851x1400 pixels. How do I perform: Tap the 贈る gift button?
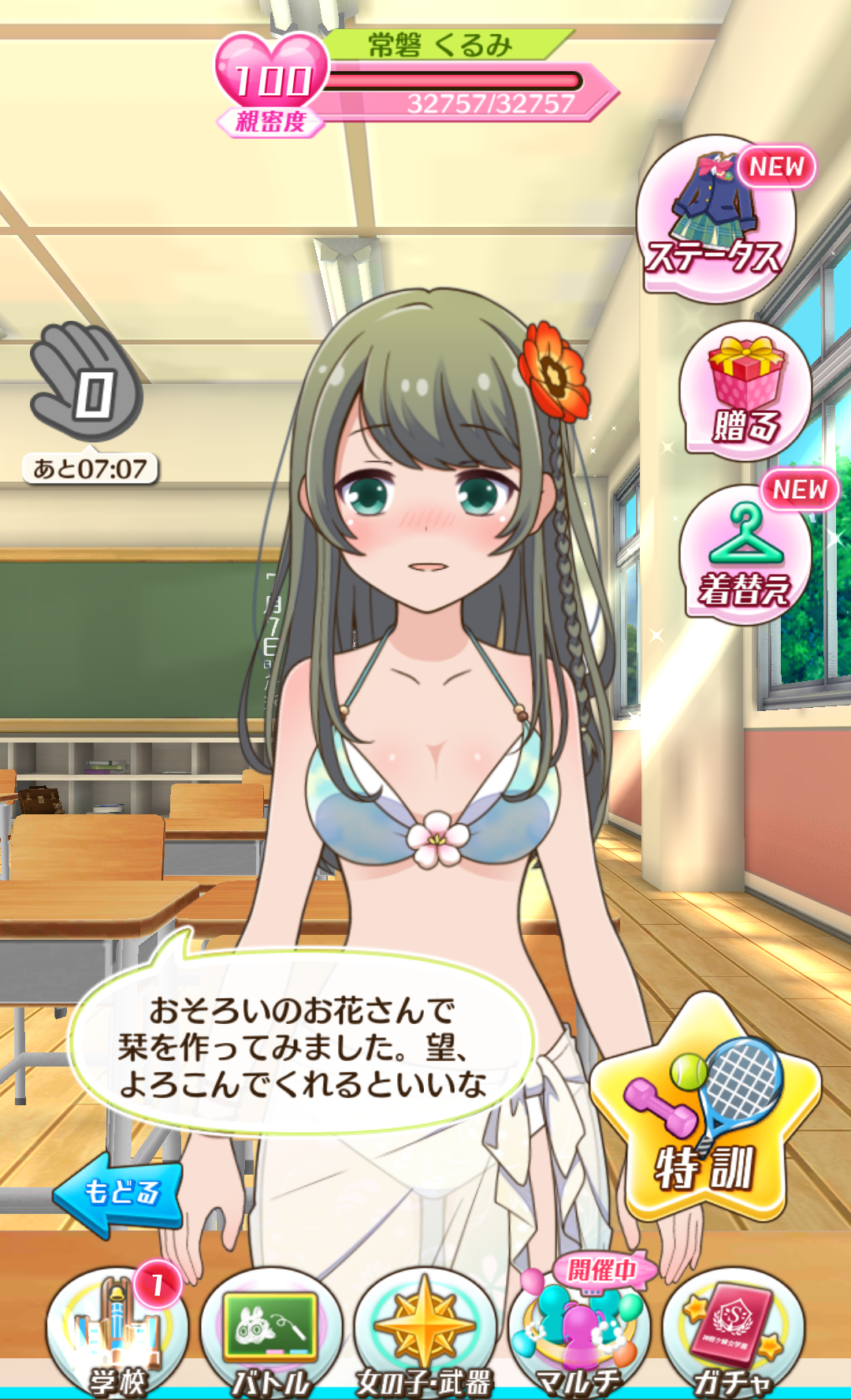745,392
